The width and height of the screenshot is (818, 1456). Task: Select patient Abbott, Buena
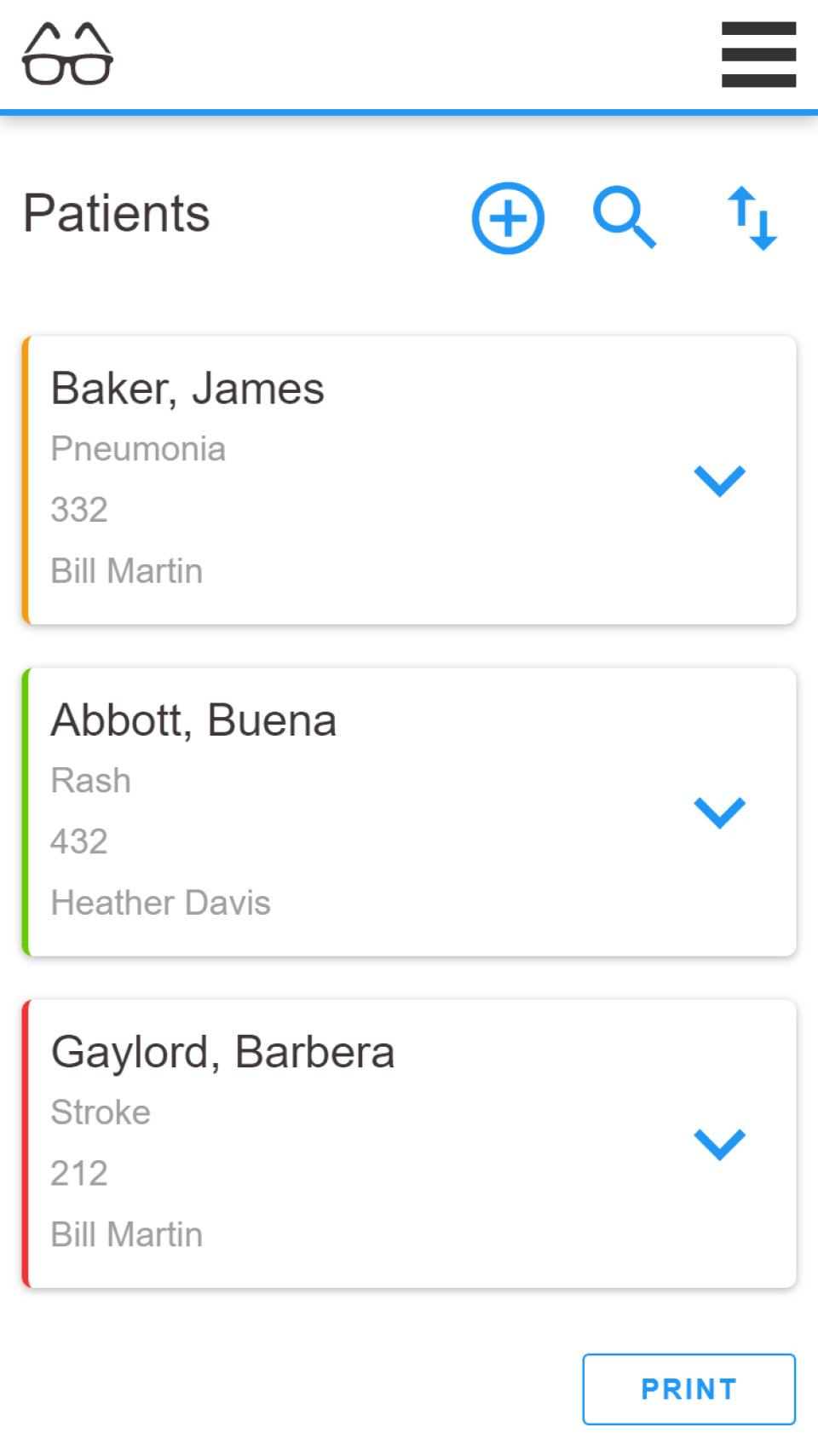coord(194,719)
